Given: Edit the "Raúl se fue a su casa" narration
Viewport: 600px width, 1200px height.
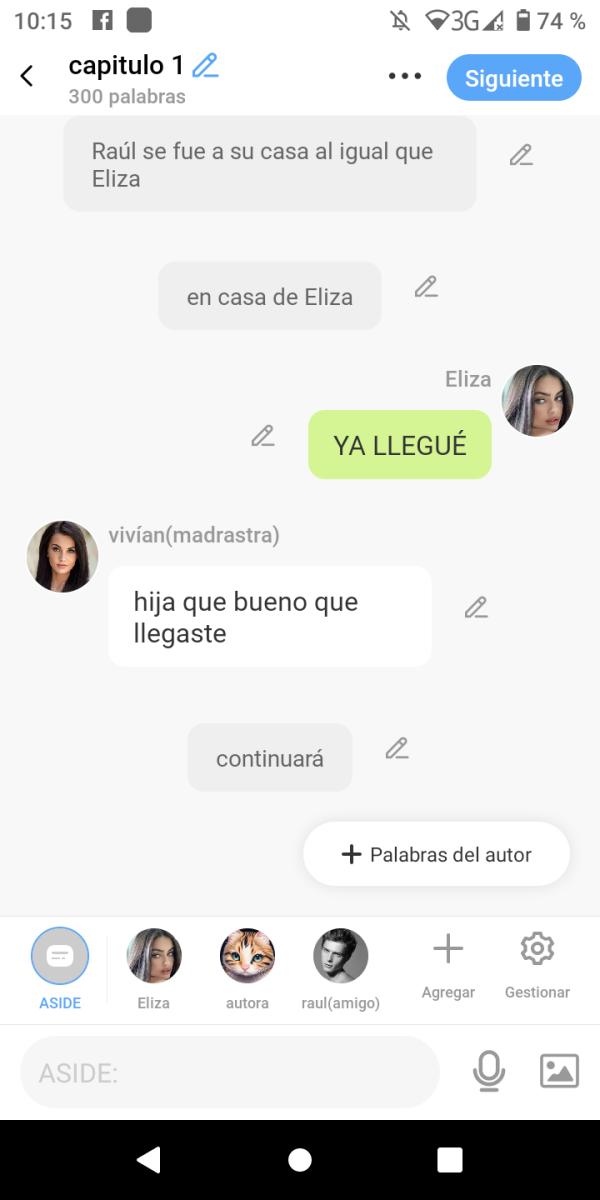Looking at the screenshot, I should (521, 155).
